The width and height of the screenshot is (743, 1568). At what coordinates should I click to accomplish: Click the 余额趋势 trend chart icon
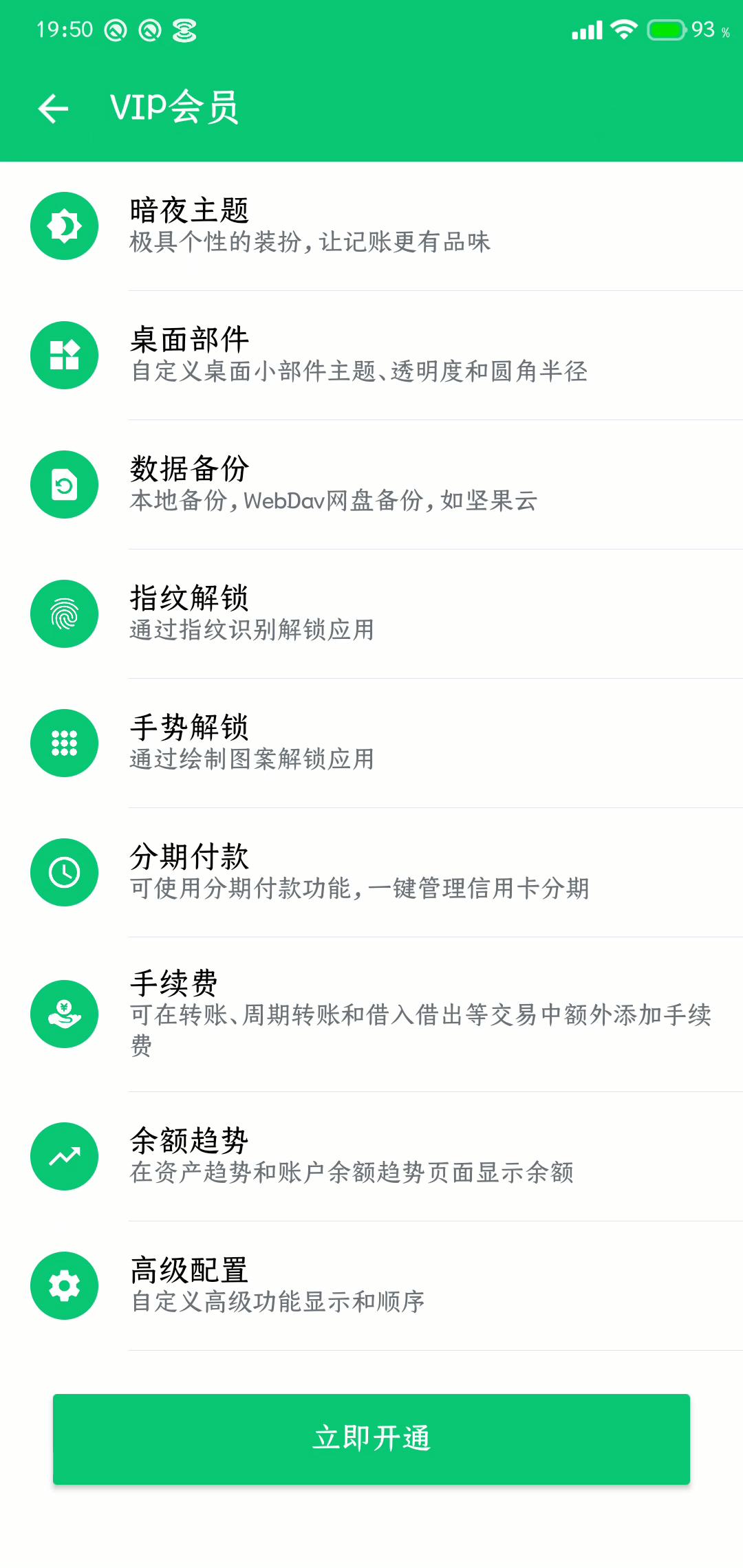coord(64,1155)
